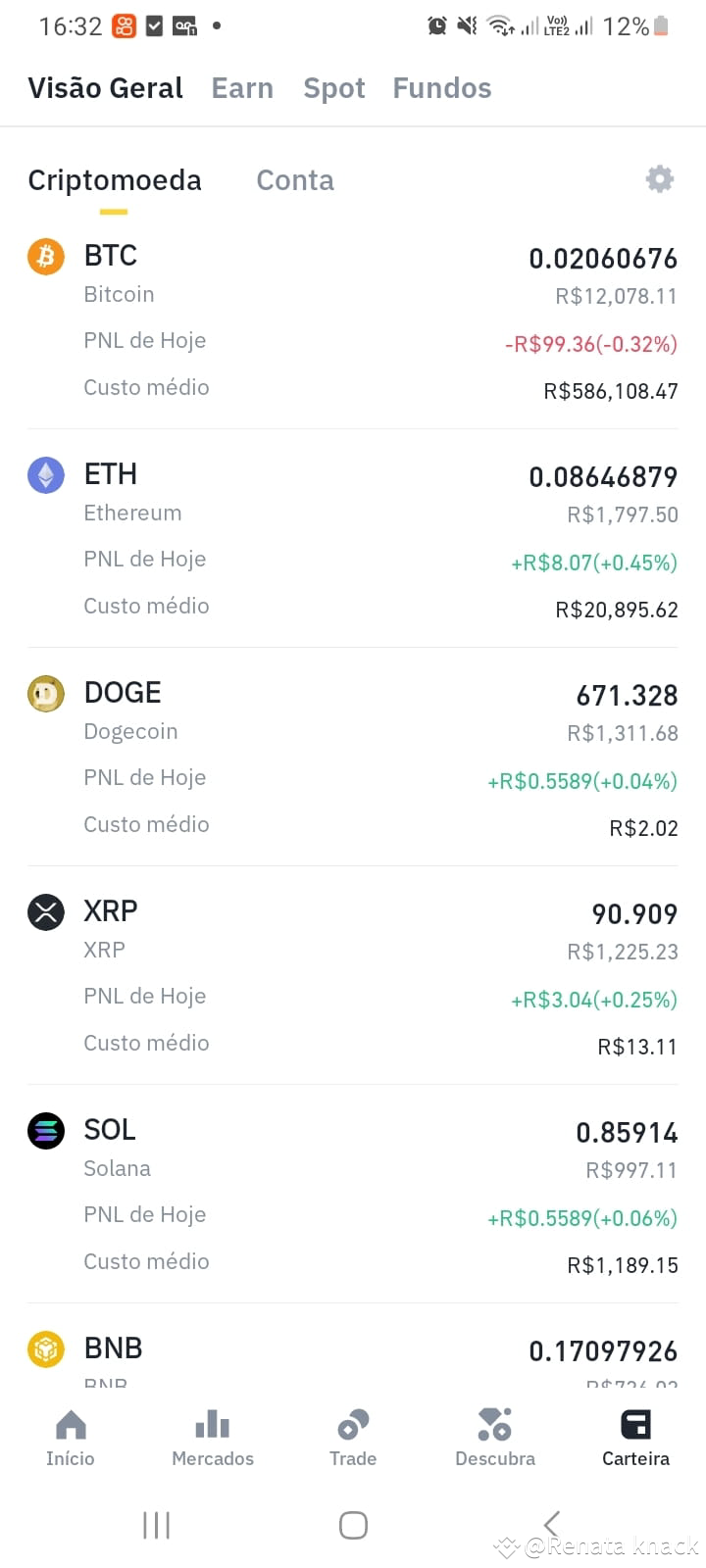Open the Fundos tab

441,88
